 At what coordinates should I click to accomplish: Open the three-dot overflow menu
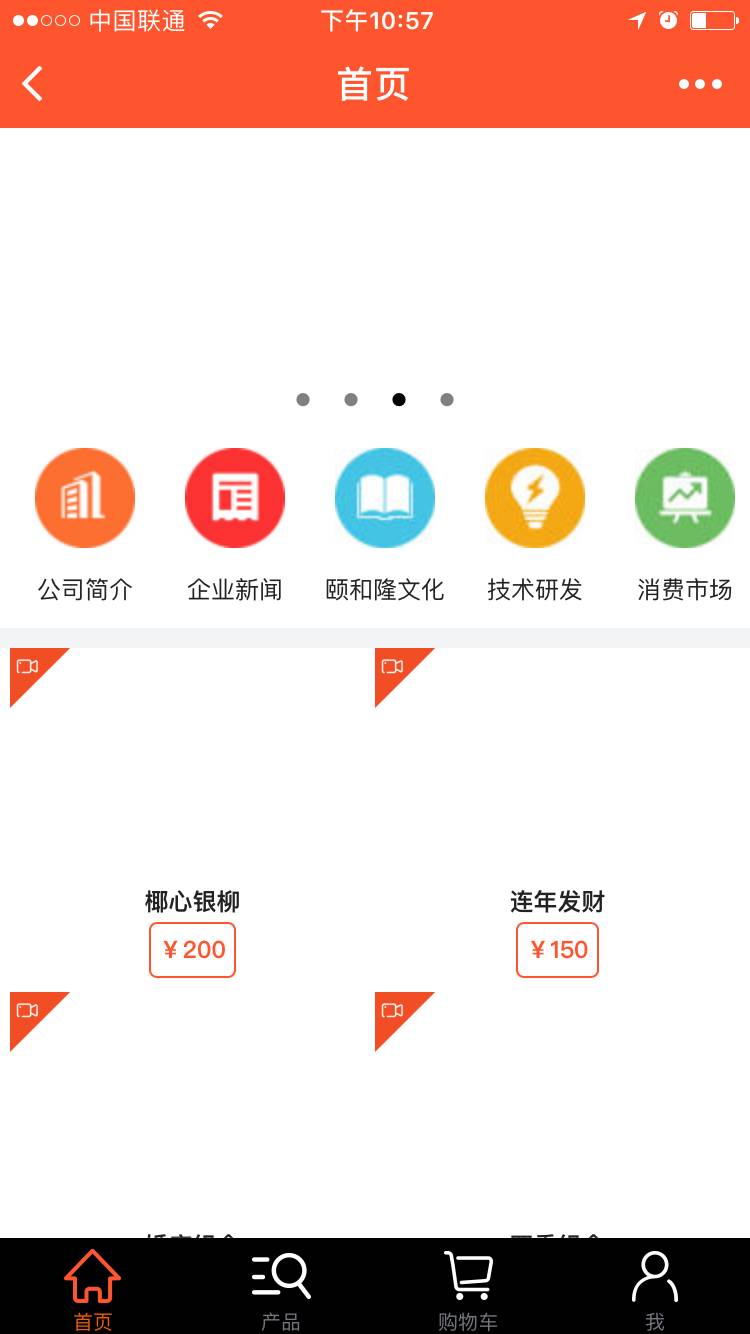pos(700,84)
